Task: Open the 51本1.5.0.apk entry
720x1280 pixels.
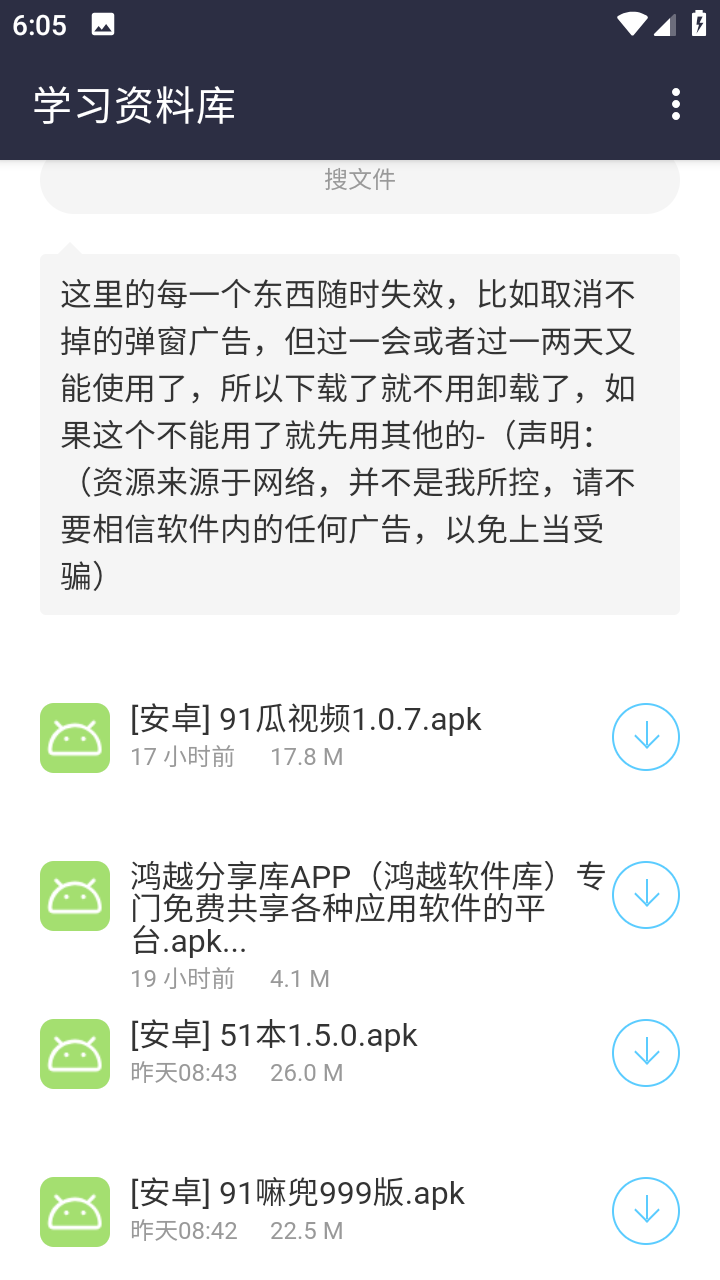Action: (x=273, y=1035)
